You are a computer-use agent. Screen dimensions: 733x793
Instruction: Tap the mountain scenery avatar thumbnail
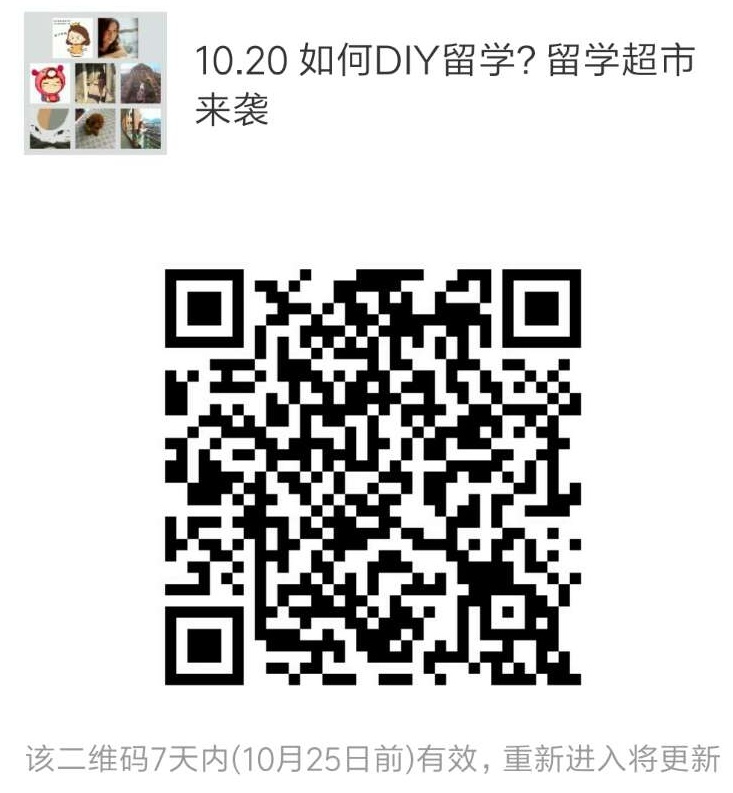[x=139, y=82]
